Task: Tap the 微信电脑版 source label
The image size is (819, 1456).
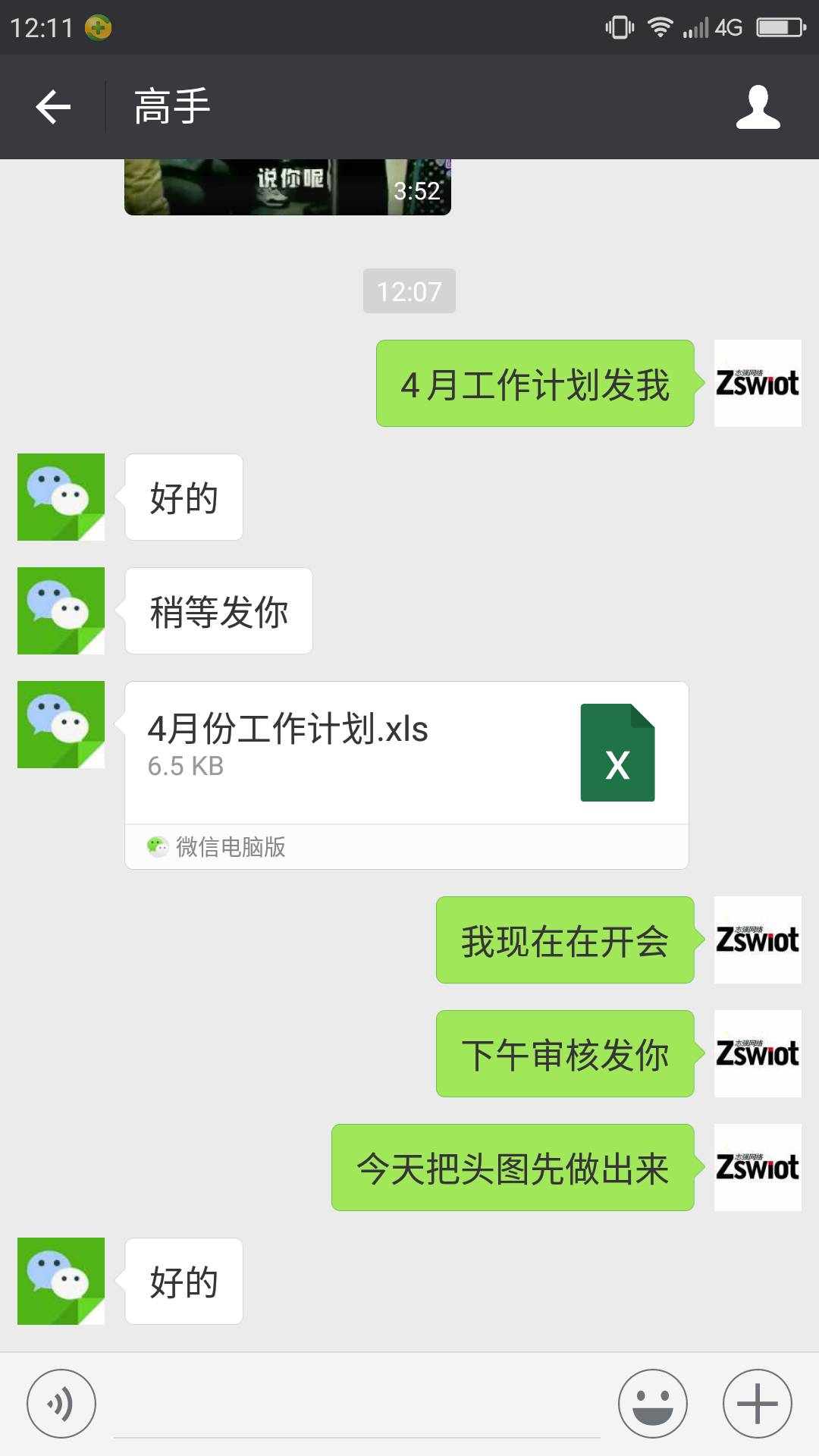Action: (229, 848)
